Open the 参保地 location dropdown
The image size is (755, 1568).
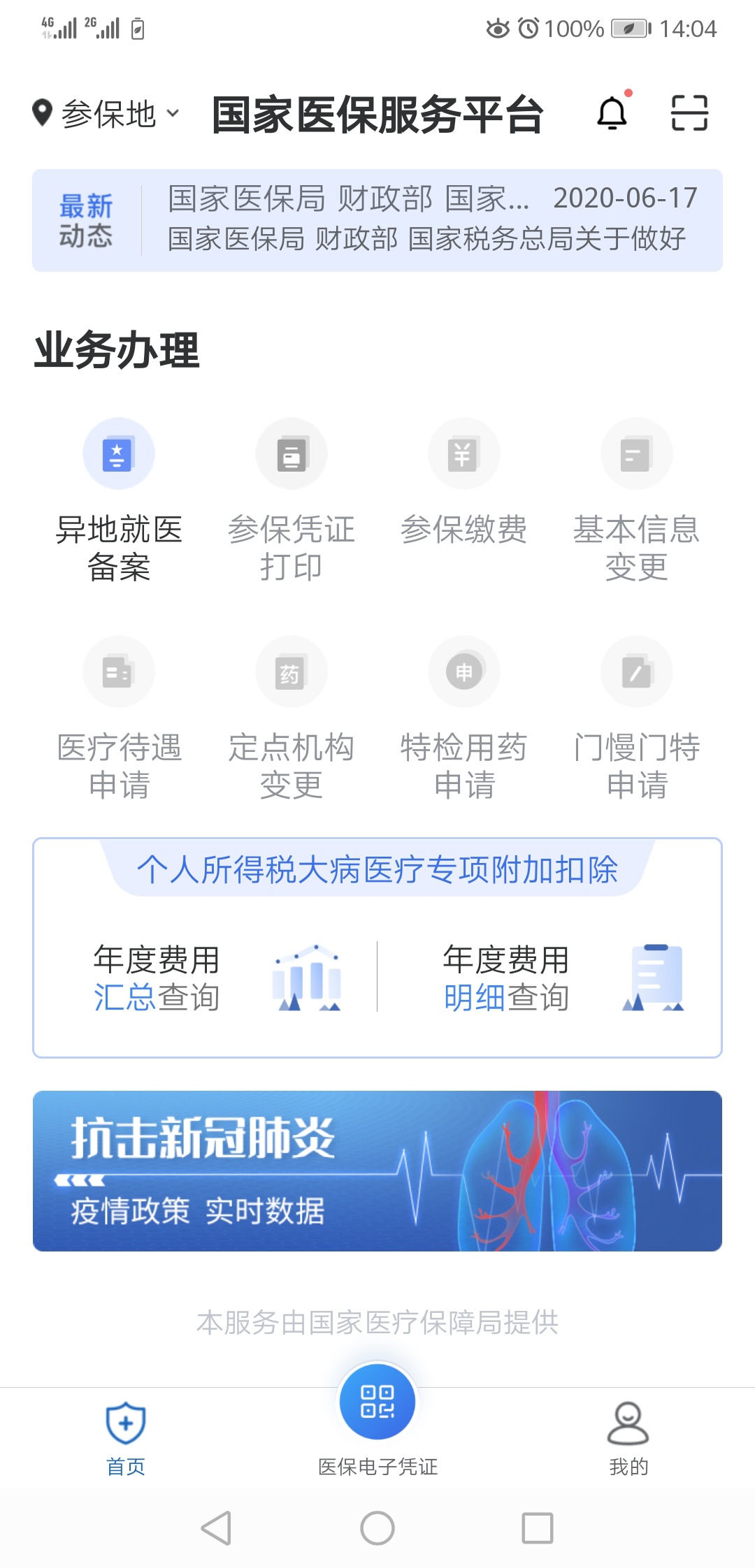(x=106, y=114)
